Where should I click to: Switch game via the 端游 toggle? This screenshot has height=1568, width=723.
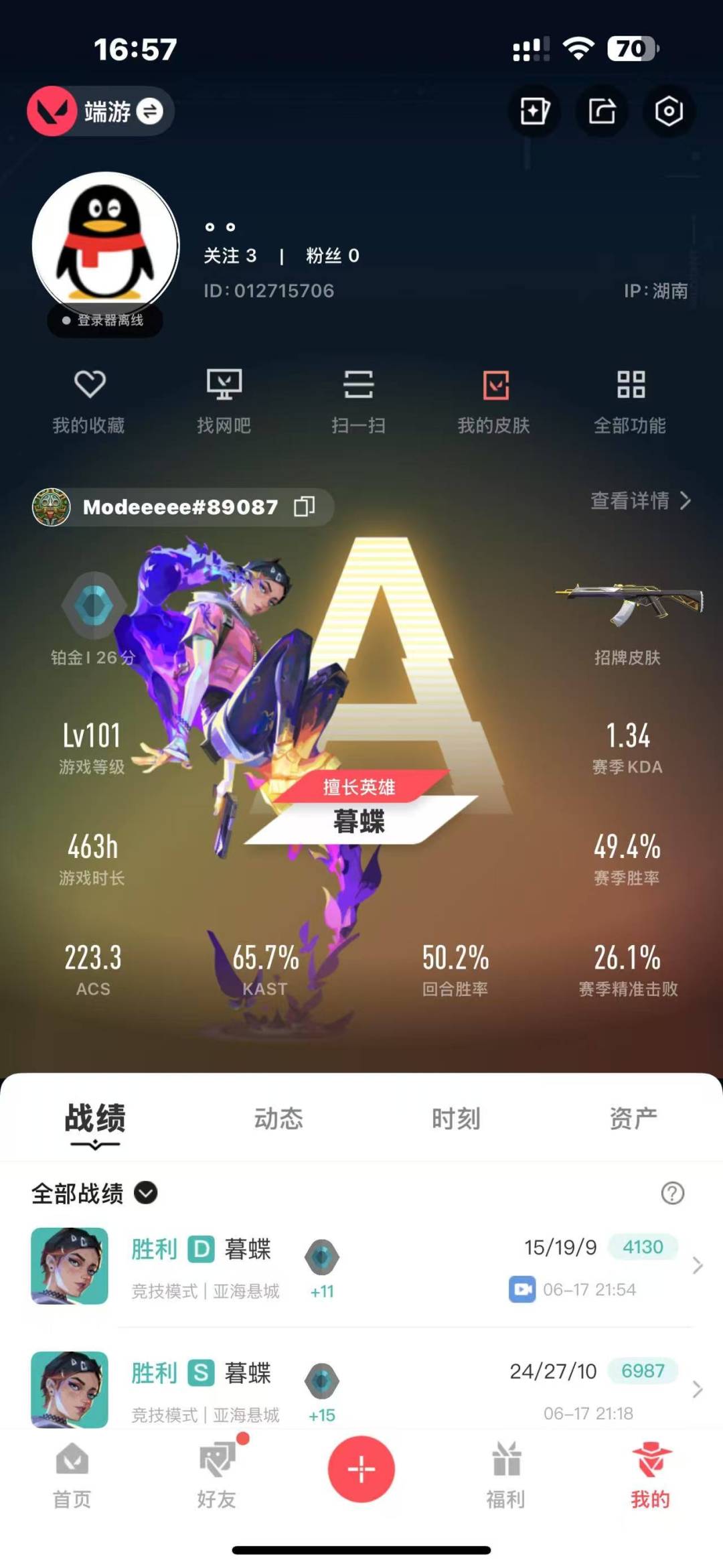coord(101,111)
